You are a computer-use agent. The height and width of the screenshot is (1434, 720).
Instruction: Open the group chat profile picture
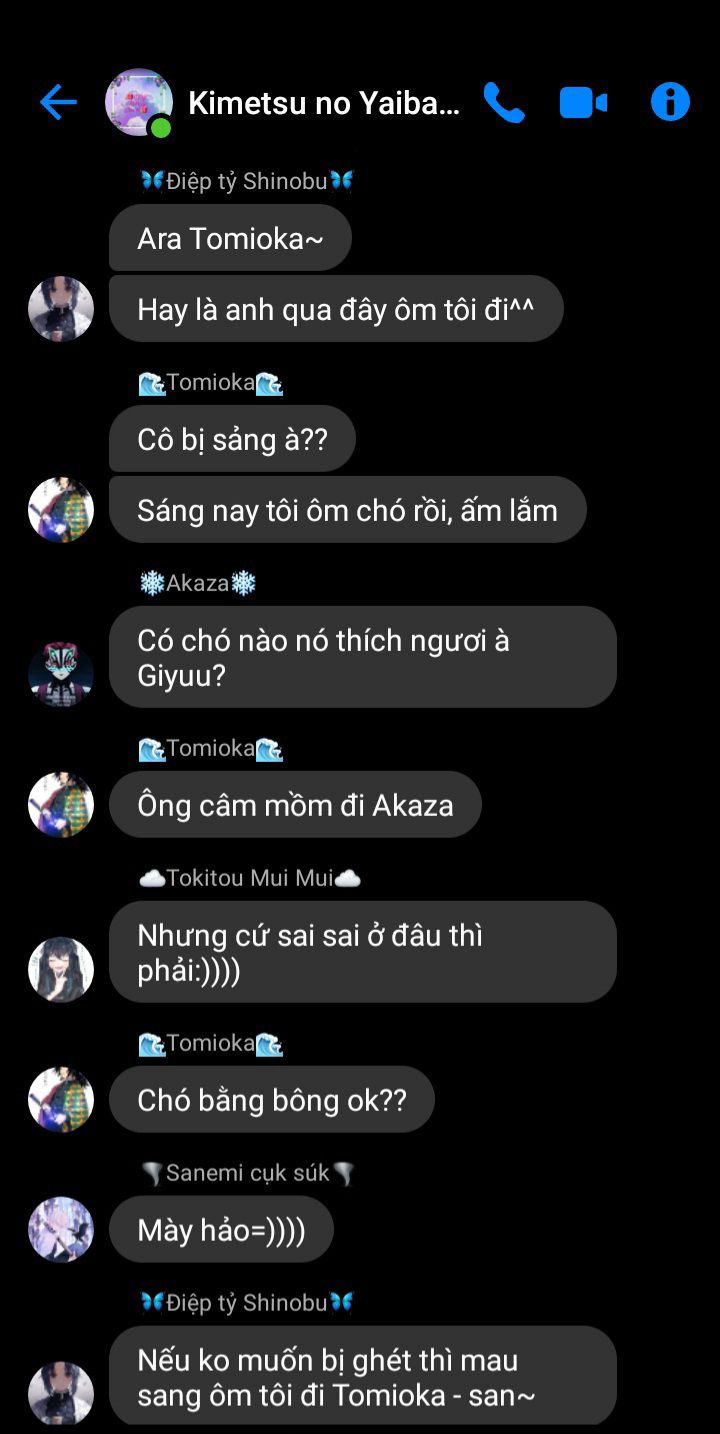138,102
